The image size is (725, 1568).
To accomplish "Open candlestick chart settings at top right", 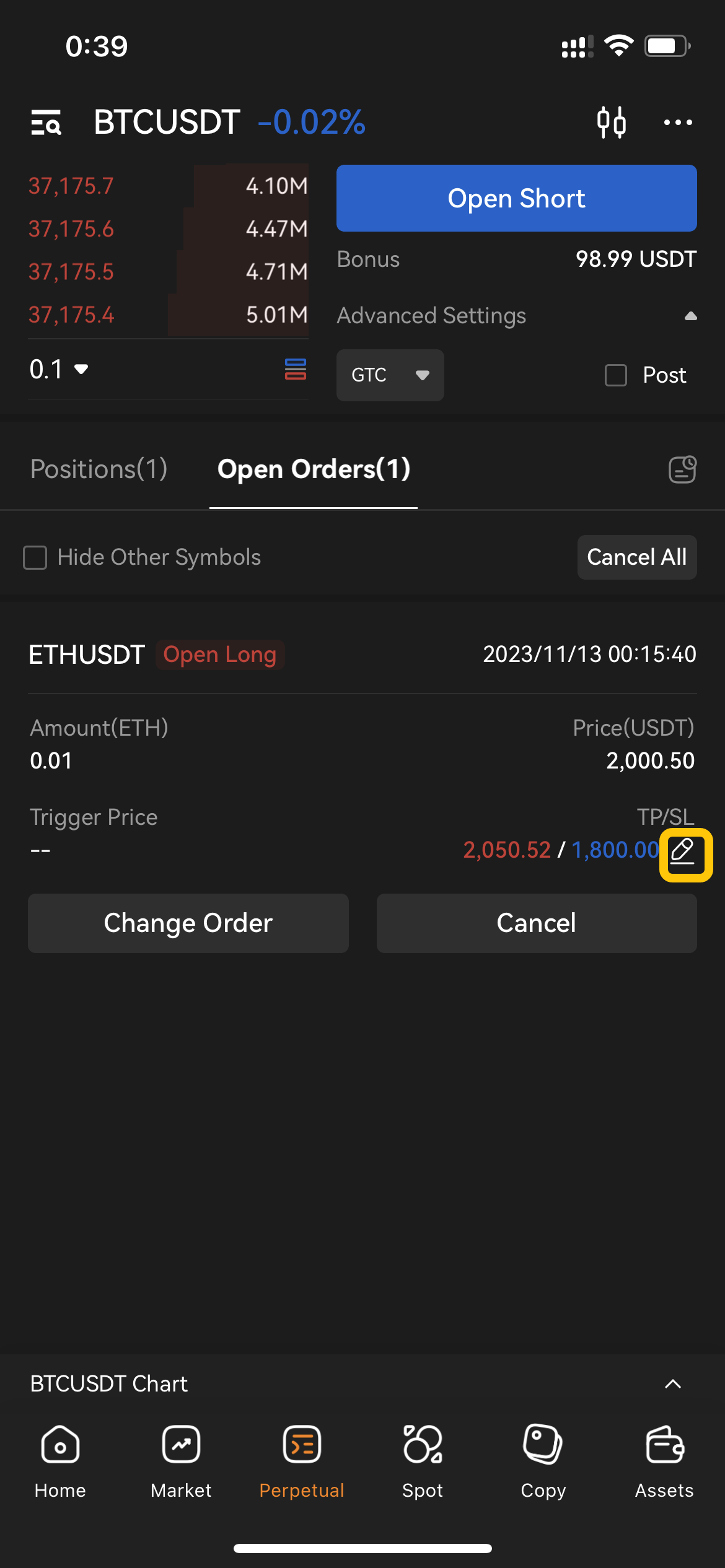I will tap(612, 122).
